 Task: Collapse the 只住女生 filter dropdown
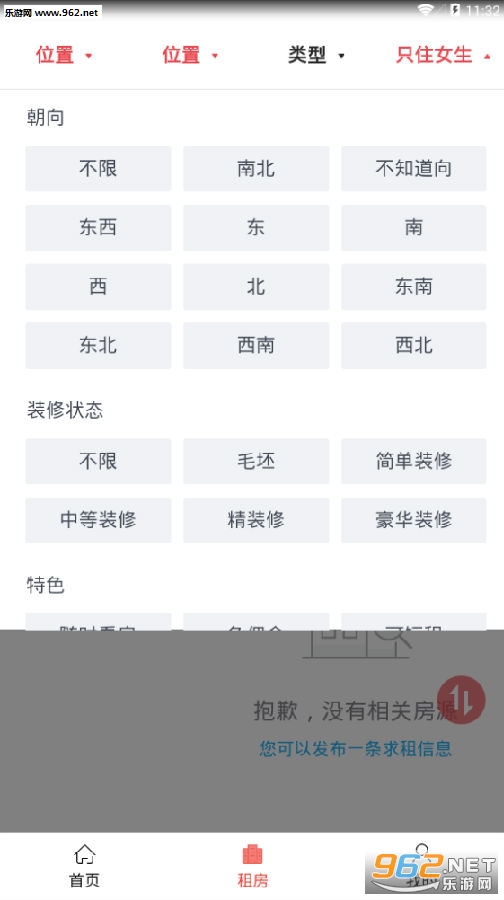(442, 56)
